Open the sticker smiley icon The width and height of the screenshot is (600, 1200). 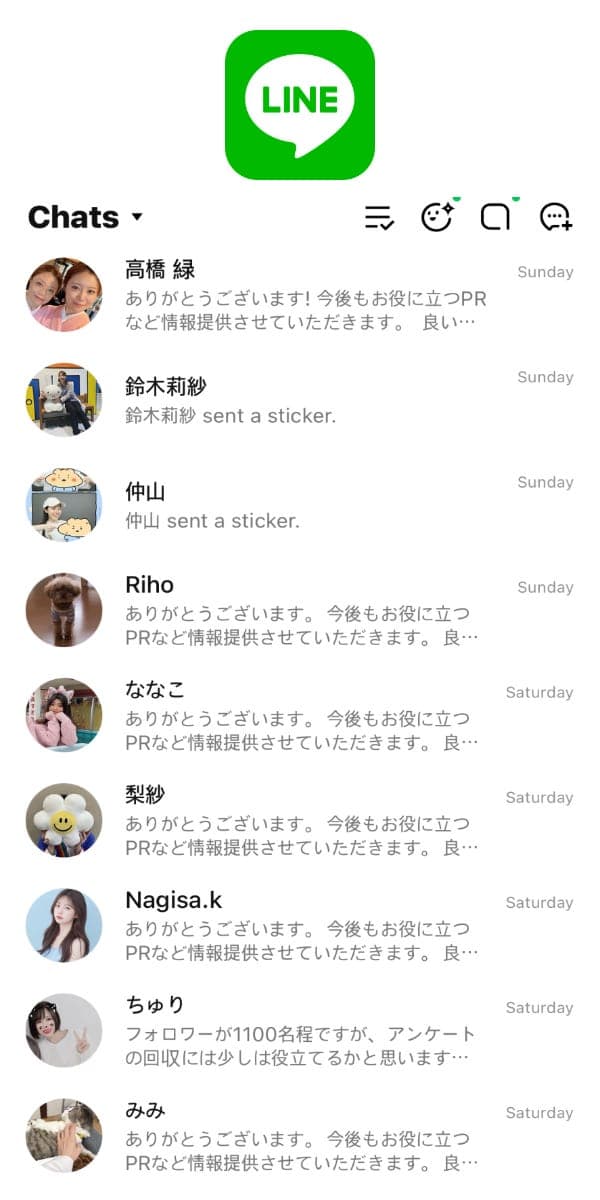click(437, 217)
